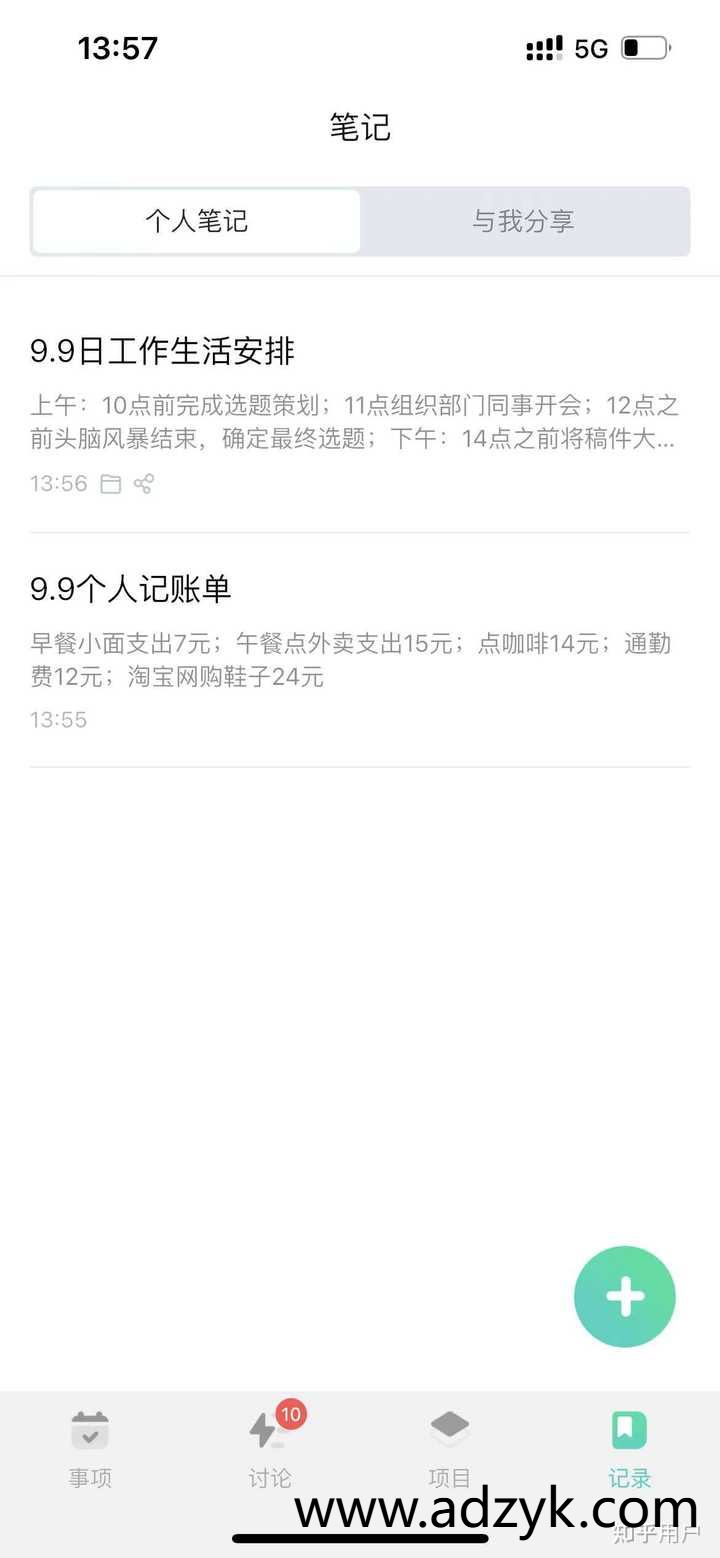
Task: Open the 事项 calendar icon in bottom bar
Action: pos(89,1430)
